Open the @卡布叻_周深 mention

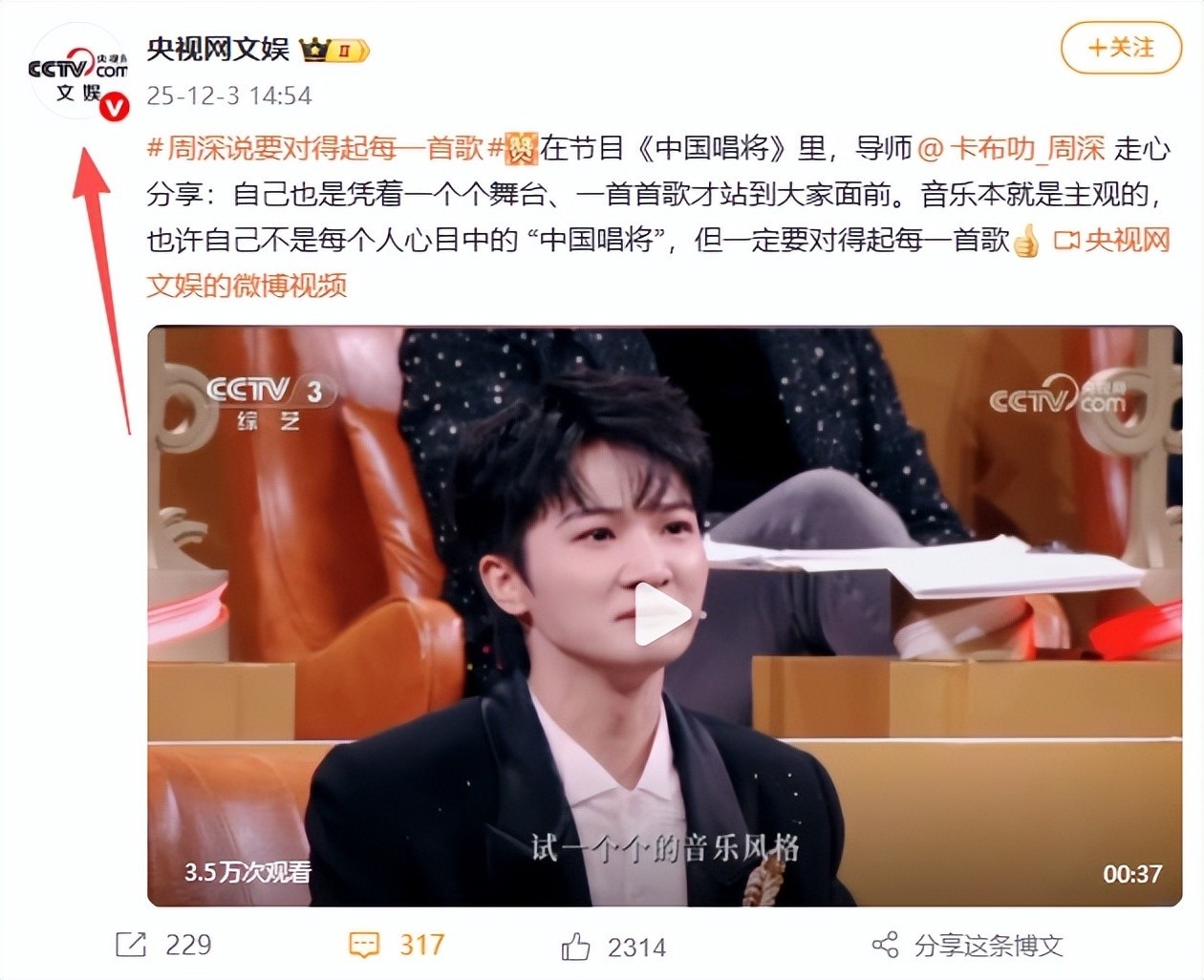click(1011, 148)
